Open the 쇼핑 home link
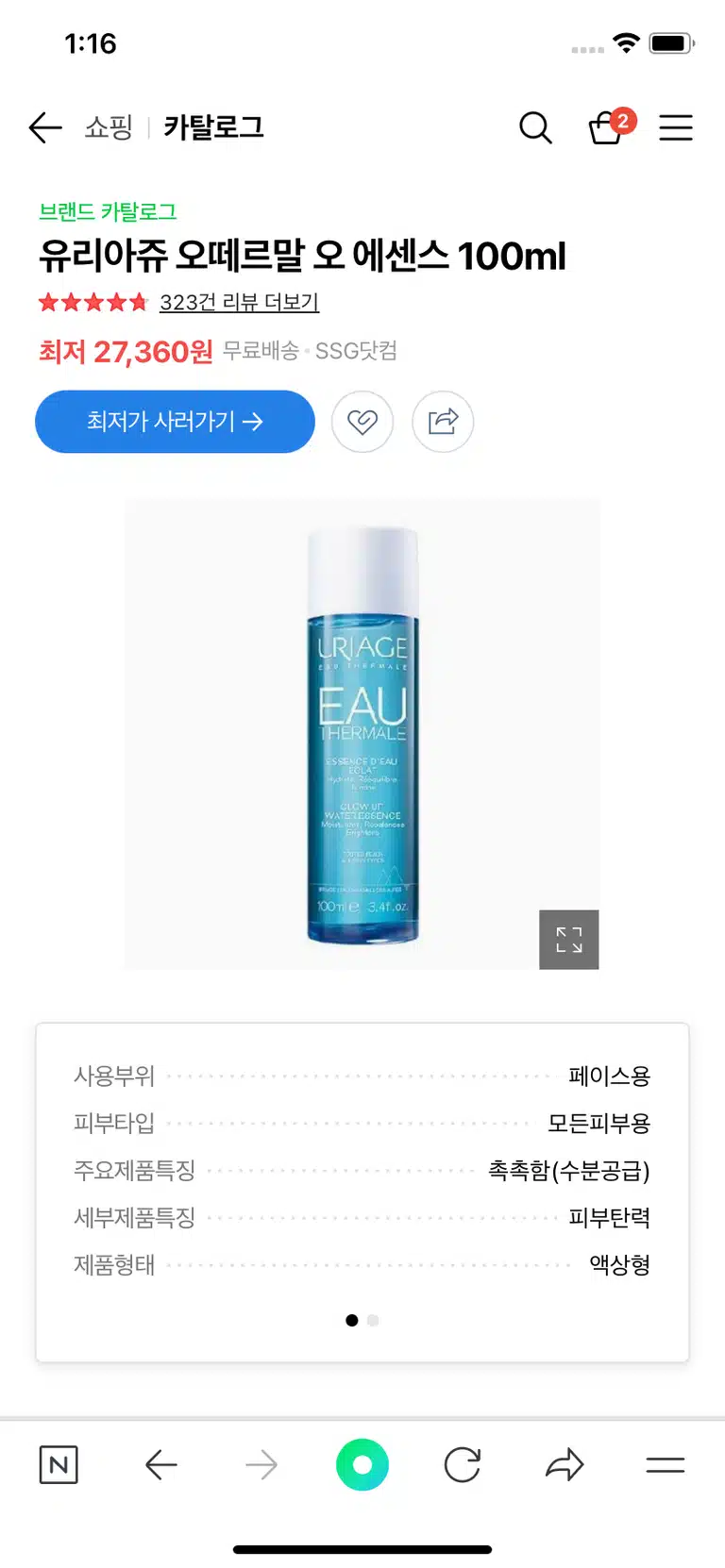The image size is (725, 1568). tap(109, 127)
